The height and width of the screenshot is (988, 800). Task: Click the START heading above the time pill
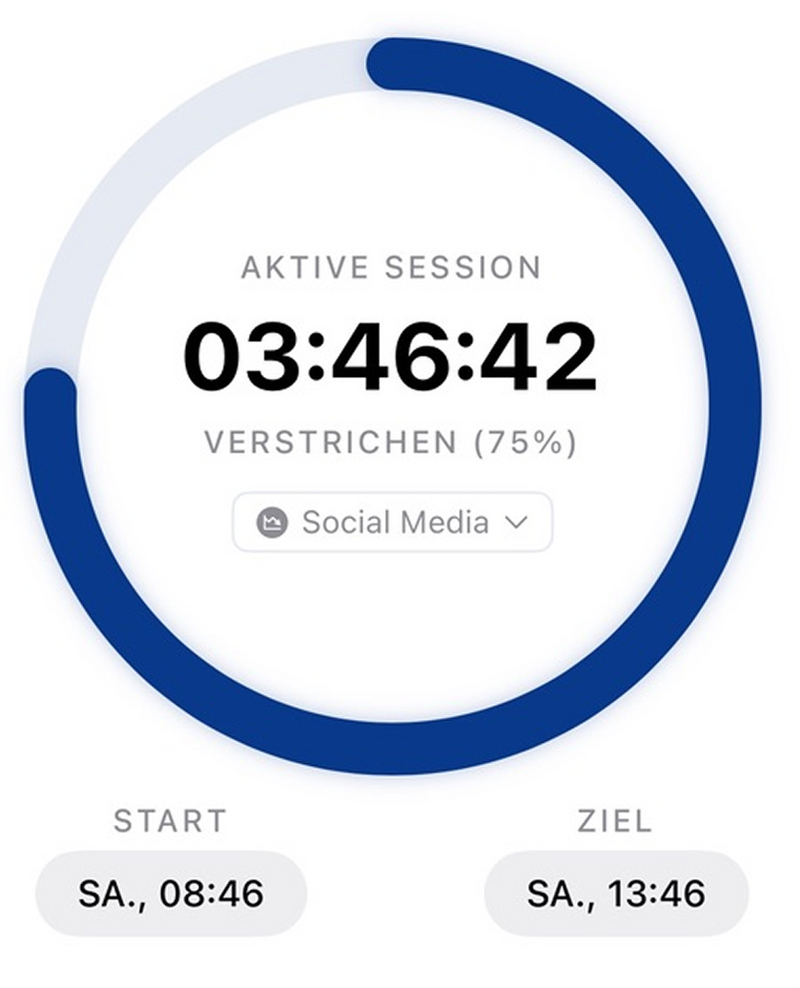[171, 821]
